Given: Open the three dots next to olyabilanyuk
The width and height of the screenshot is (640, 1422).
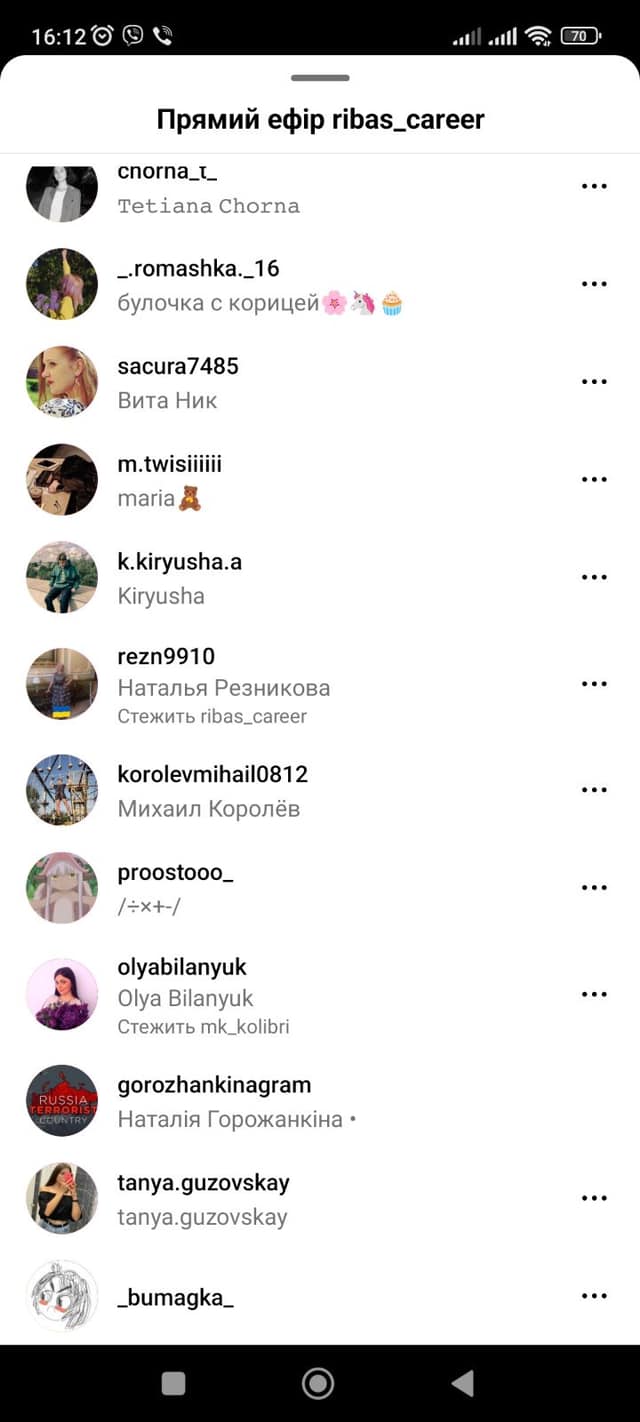Looking at the screenshot, I should click(x=594, y=994).
